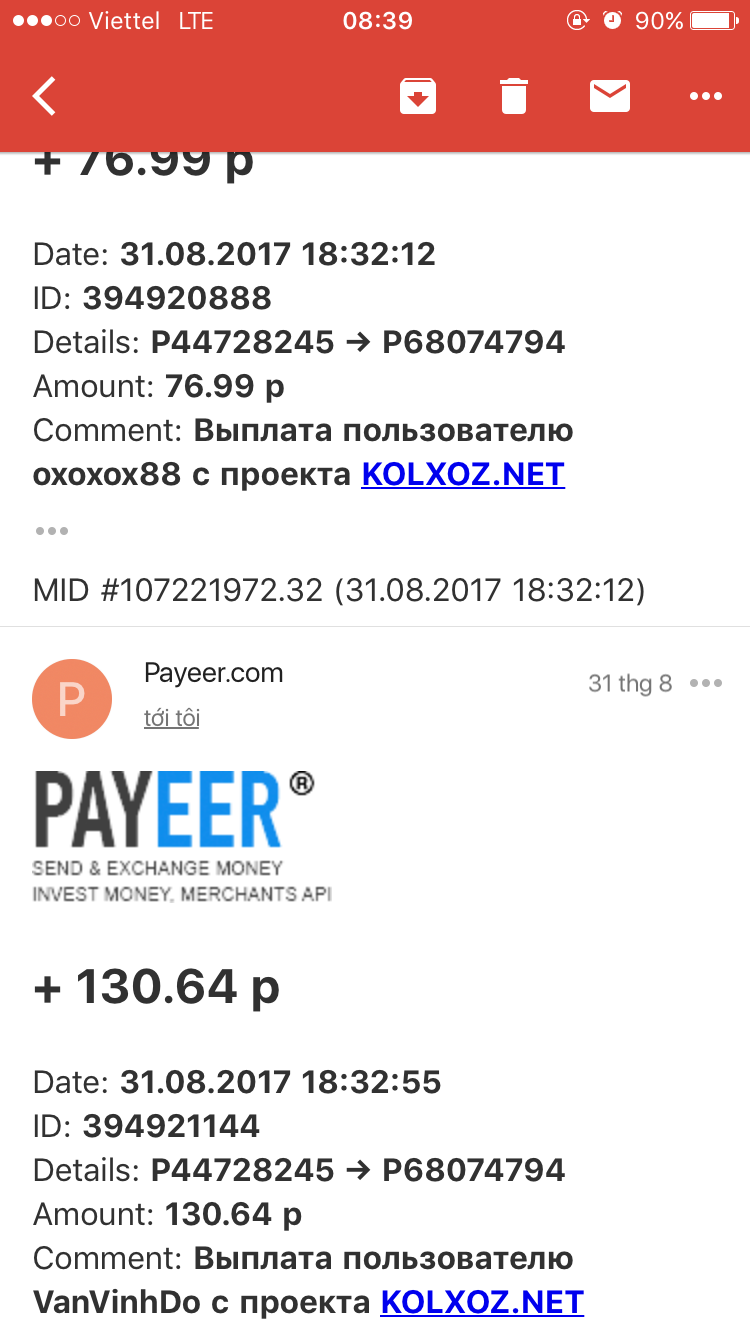
Task: Archive this email conversation
Action: [418, 97]
